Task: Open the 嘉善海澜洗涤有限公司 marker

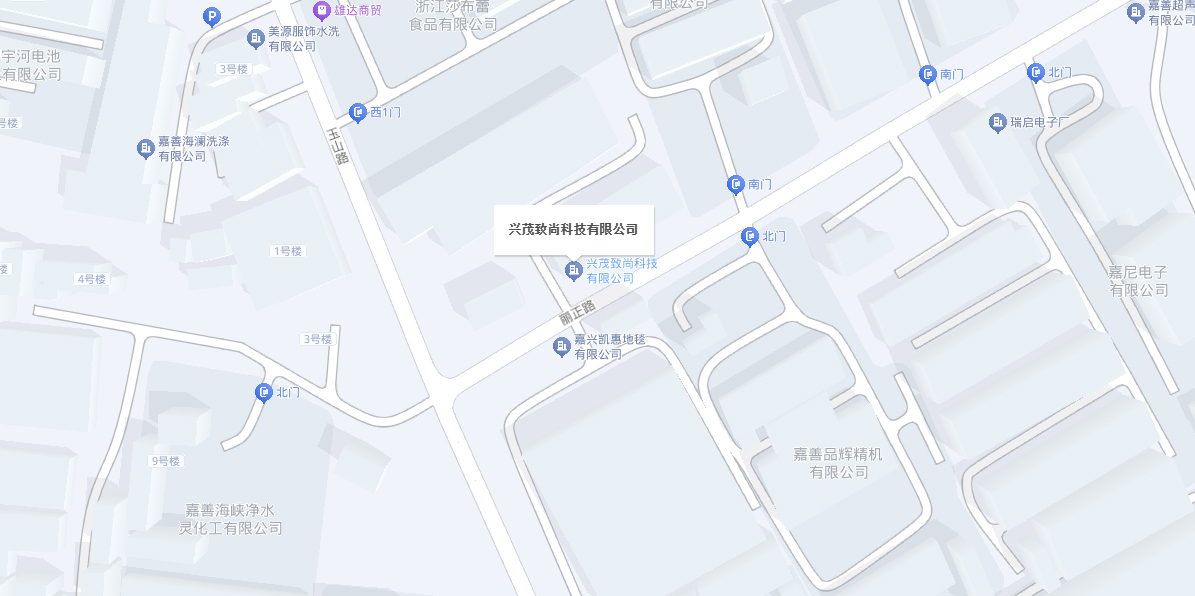Action: point(146,149)
